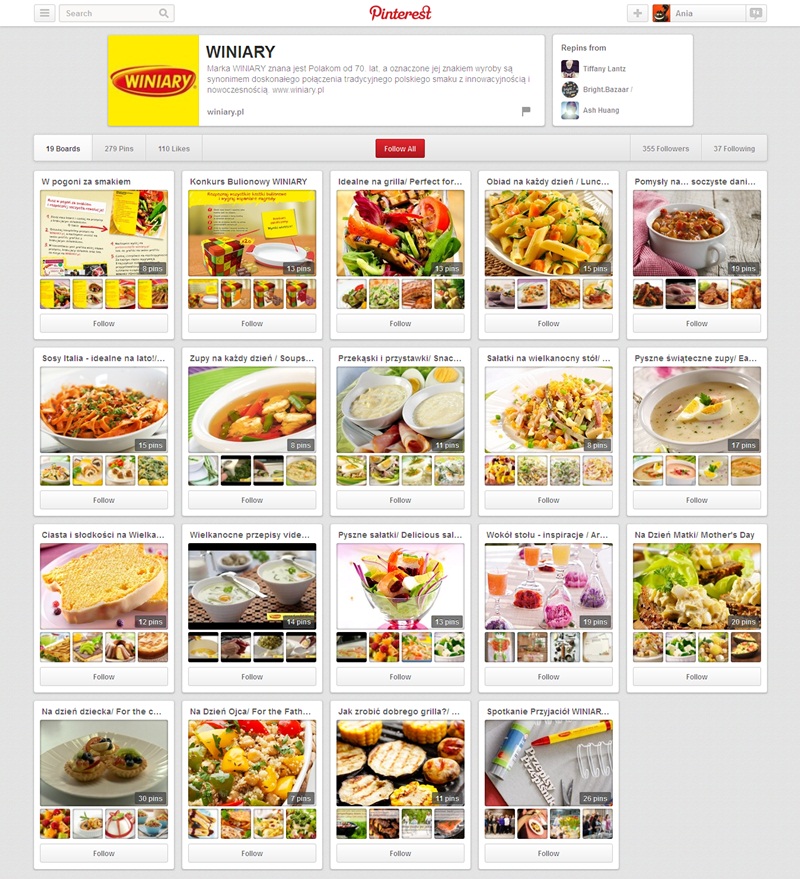Image resolution: width=800 pixels, height=879 pixels.
Task: Tap the Follow All button
Action: pyautogui.click(x=400, y=148)
